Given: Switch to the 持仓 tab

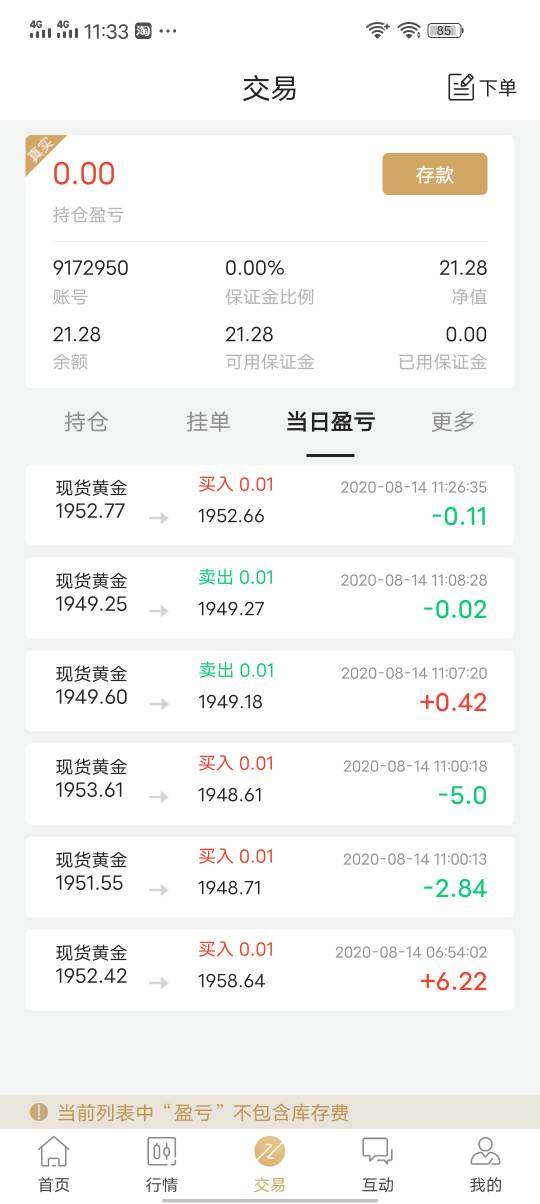Looking at the screenshot, I should tap(86, 422).
